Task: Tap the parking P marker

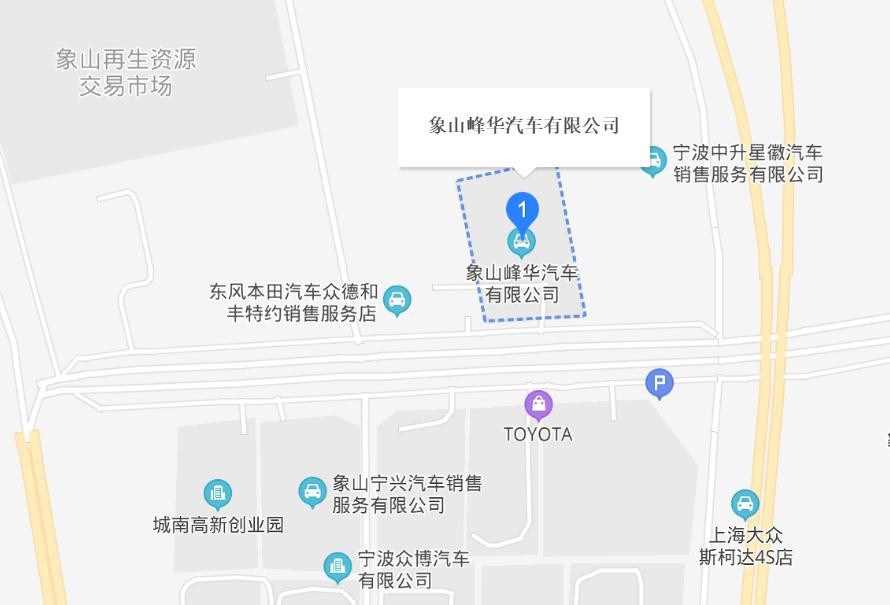Action: 658,381
